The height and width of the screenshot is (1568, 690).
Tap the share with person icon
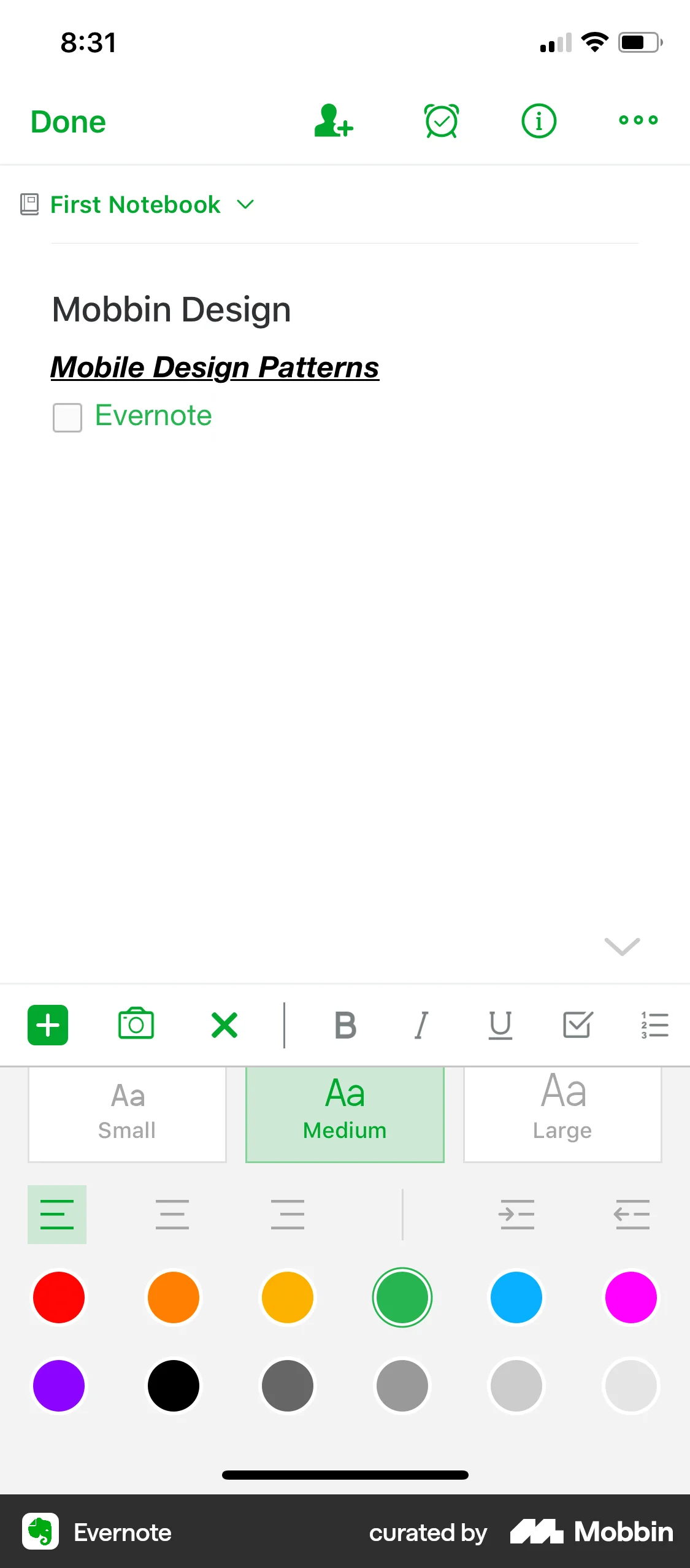(333, 121)
